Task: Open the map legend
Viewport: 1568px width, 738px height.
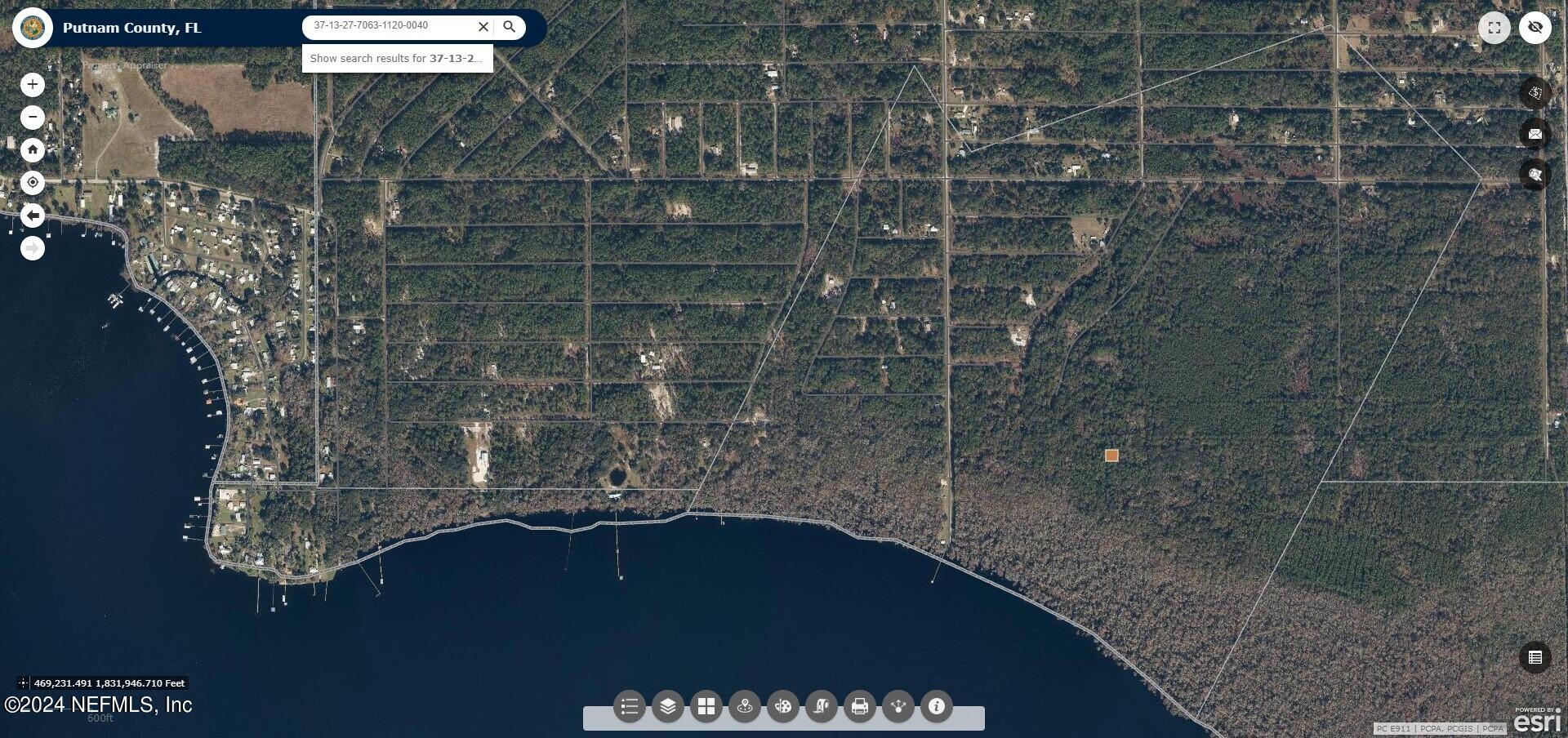Action: coord(629,706)
